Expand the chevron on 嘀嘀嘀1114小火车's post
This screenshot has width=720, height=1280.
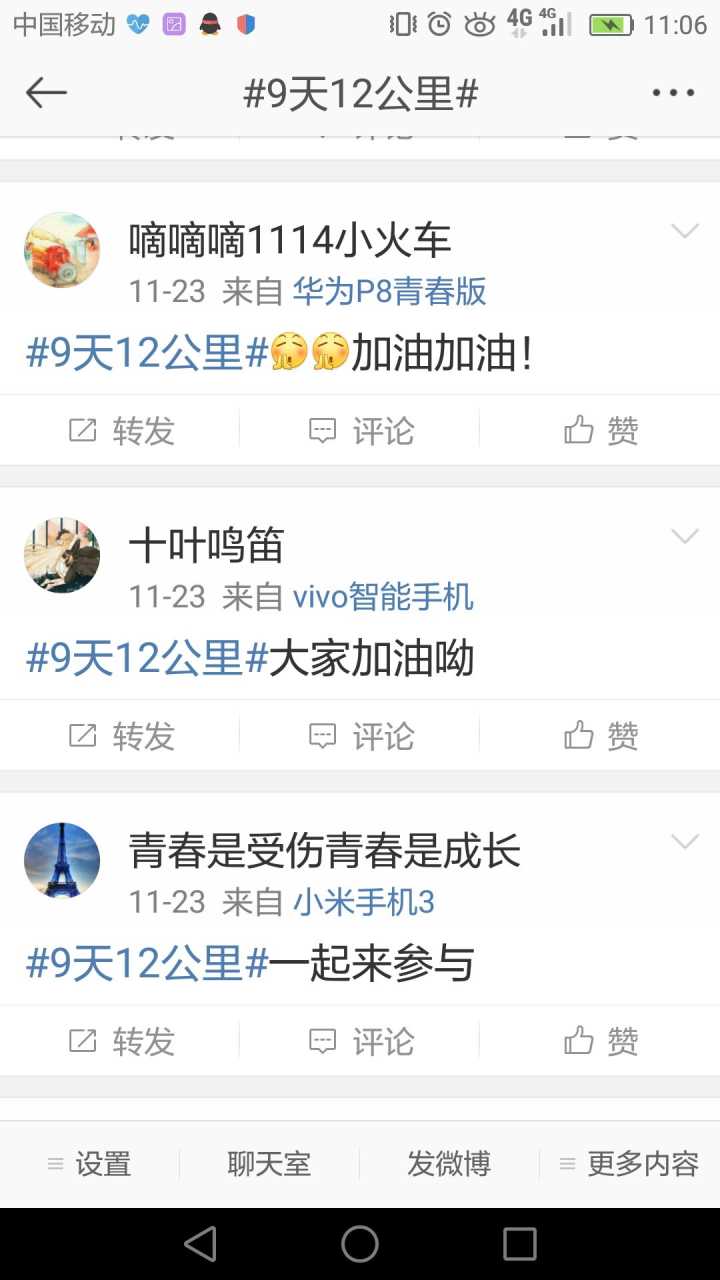click(685, 232)
